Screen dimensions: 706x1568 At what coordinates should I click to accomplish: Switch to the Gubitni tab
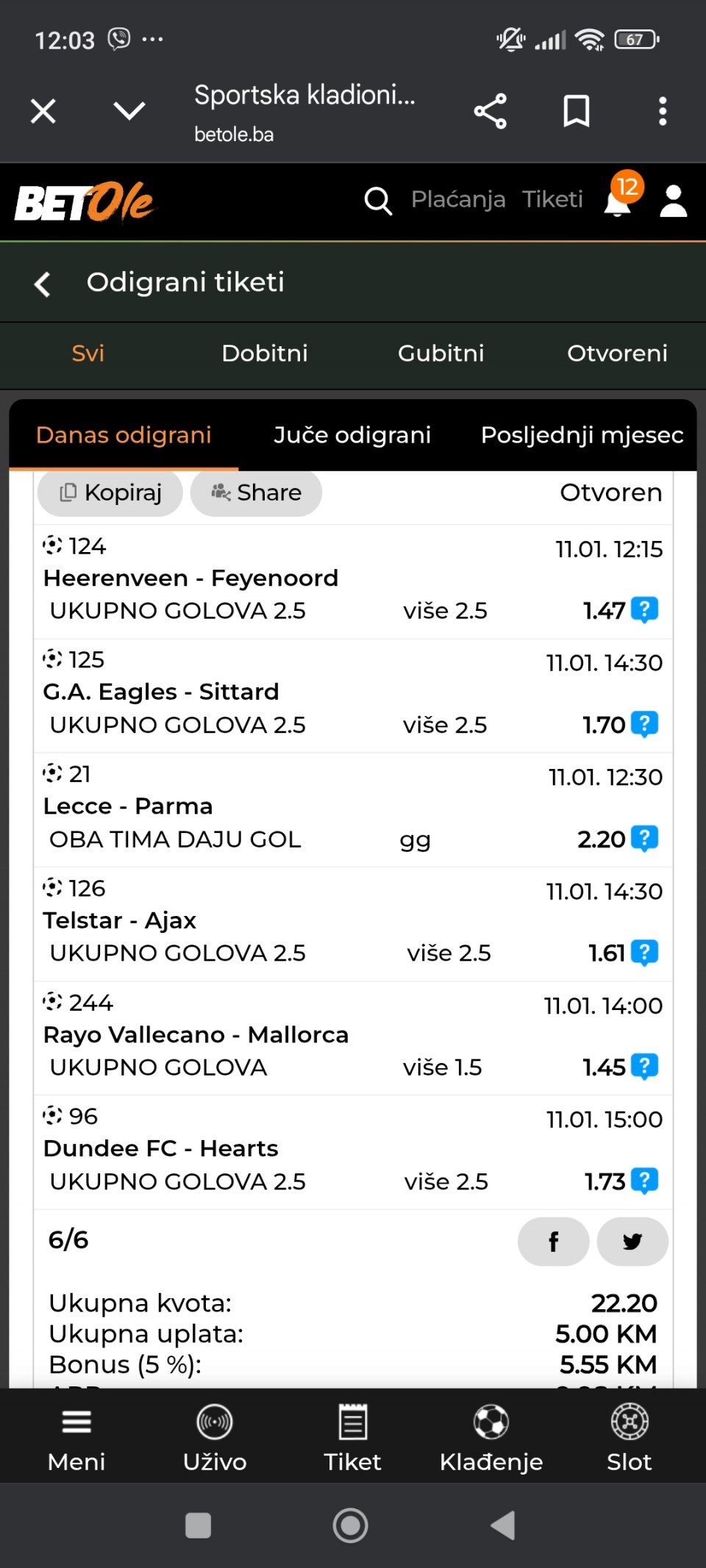[441, 354]
